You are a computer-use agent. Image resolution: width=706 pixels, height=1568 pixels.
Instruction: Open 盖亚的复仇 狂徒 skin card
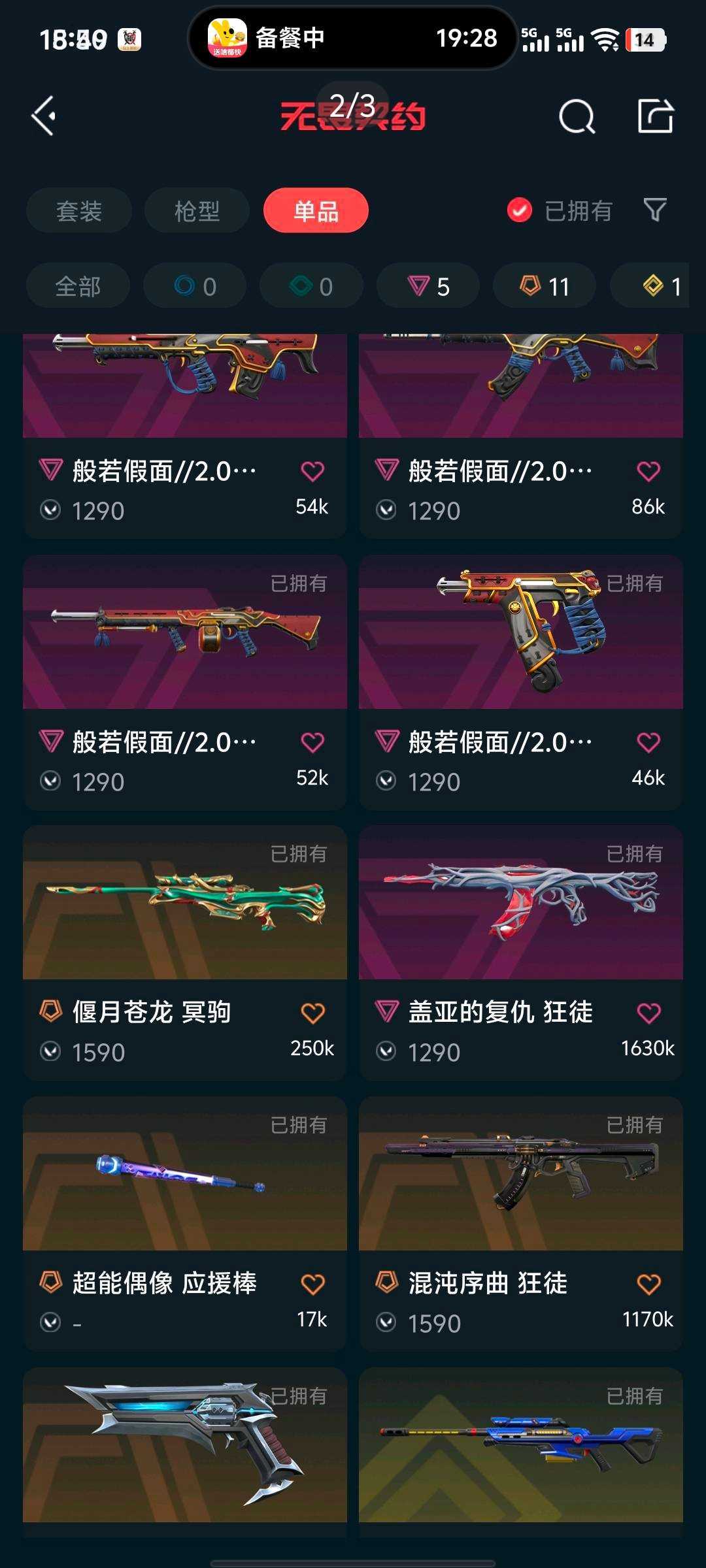point(521,915)
